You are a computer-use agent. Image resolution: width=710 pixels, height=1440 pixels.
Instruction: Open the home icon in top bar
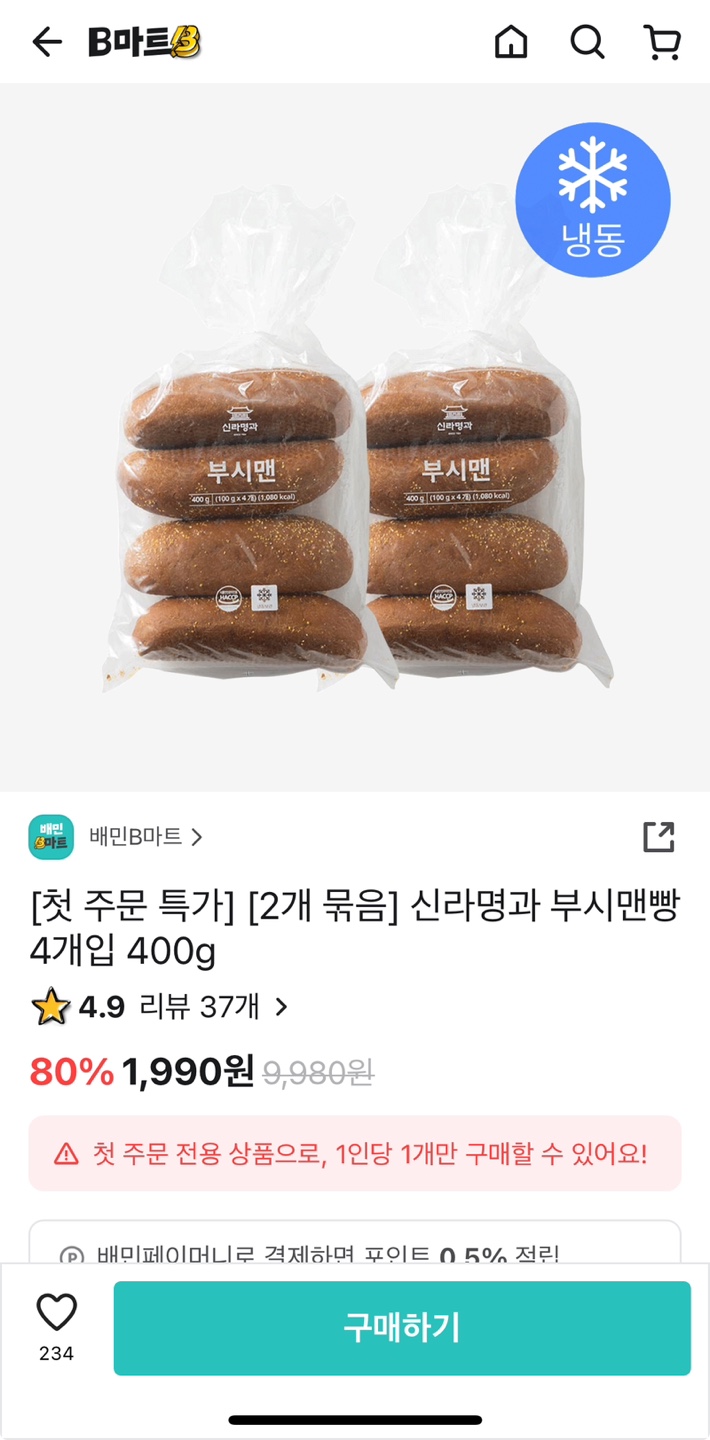tap(511, 42)
